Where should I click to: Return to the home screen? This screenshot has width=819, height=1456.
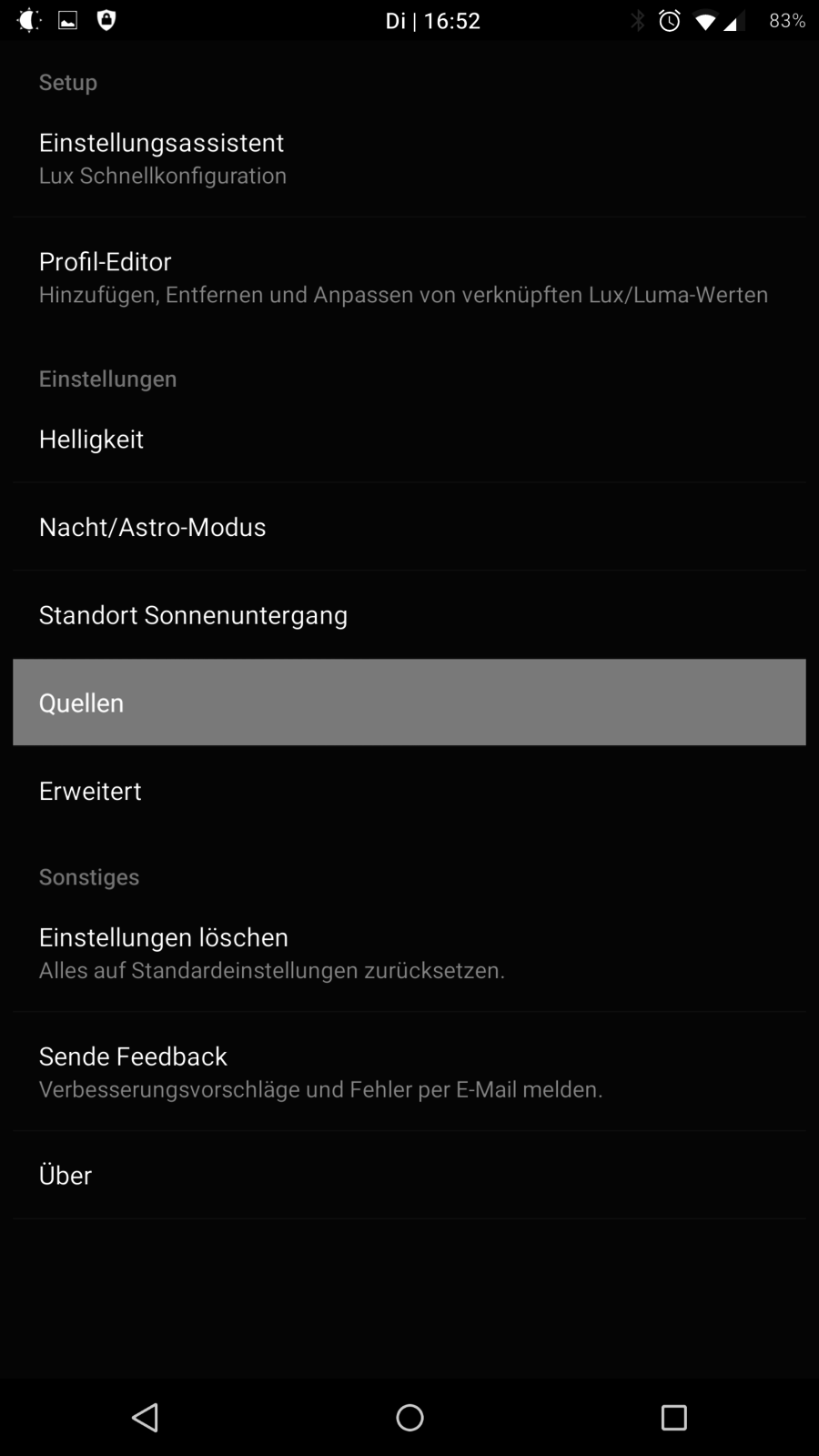(409, 1417)
